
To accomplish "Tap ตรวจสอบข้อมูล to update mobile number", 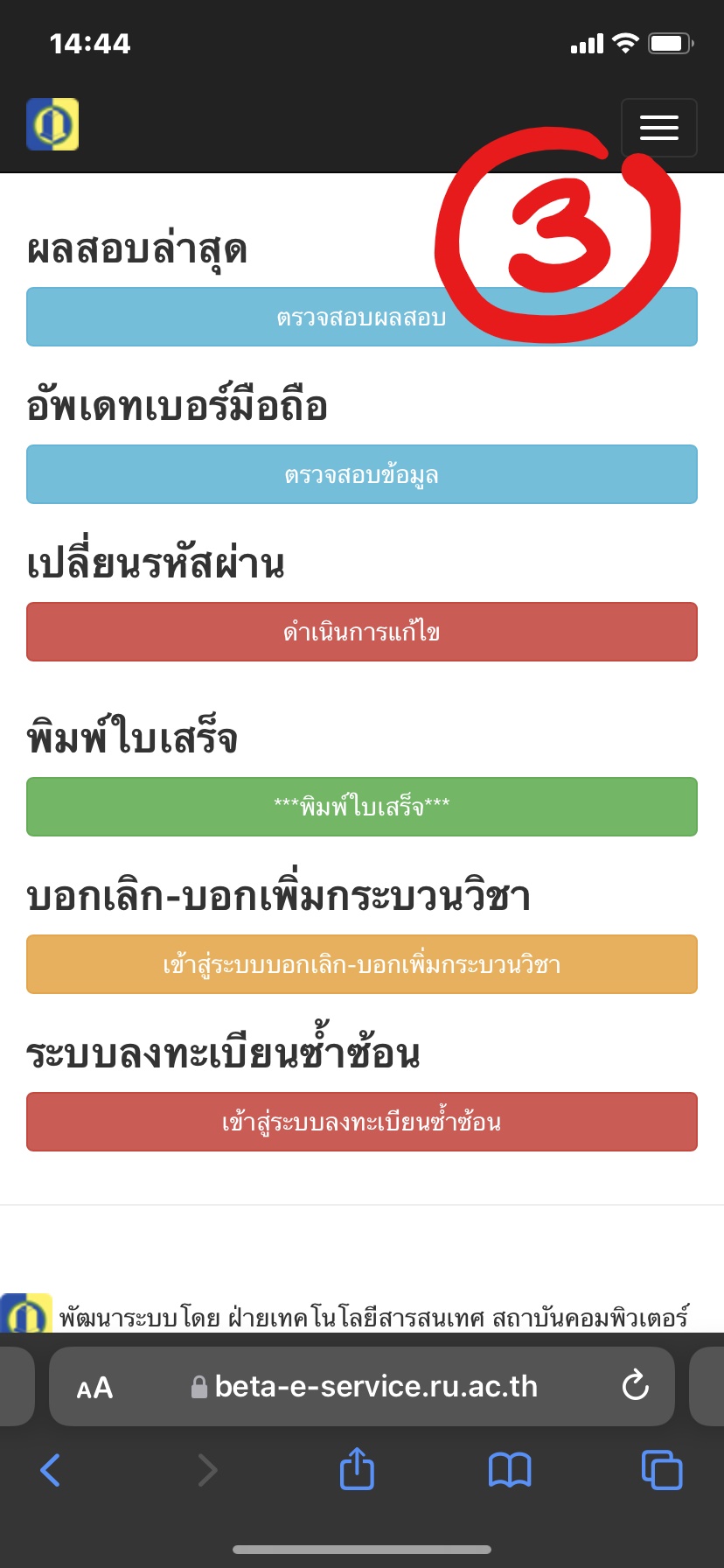I will pyautogui.click(x=361, y=474).
